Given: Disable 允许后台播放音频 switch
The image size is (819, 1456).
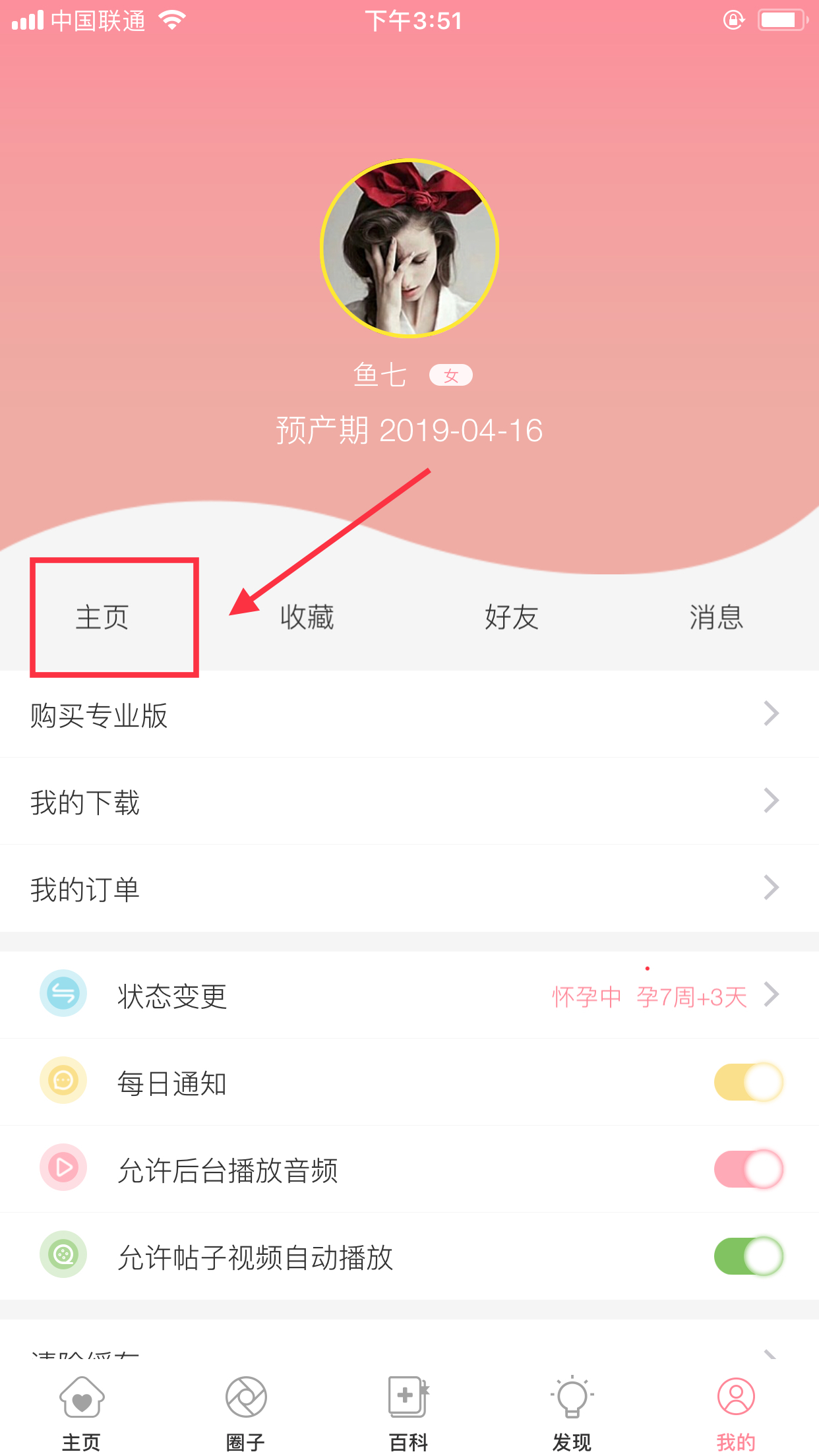Looking at the screenshot, I should click(748, 1170).
